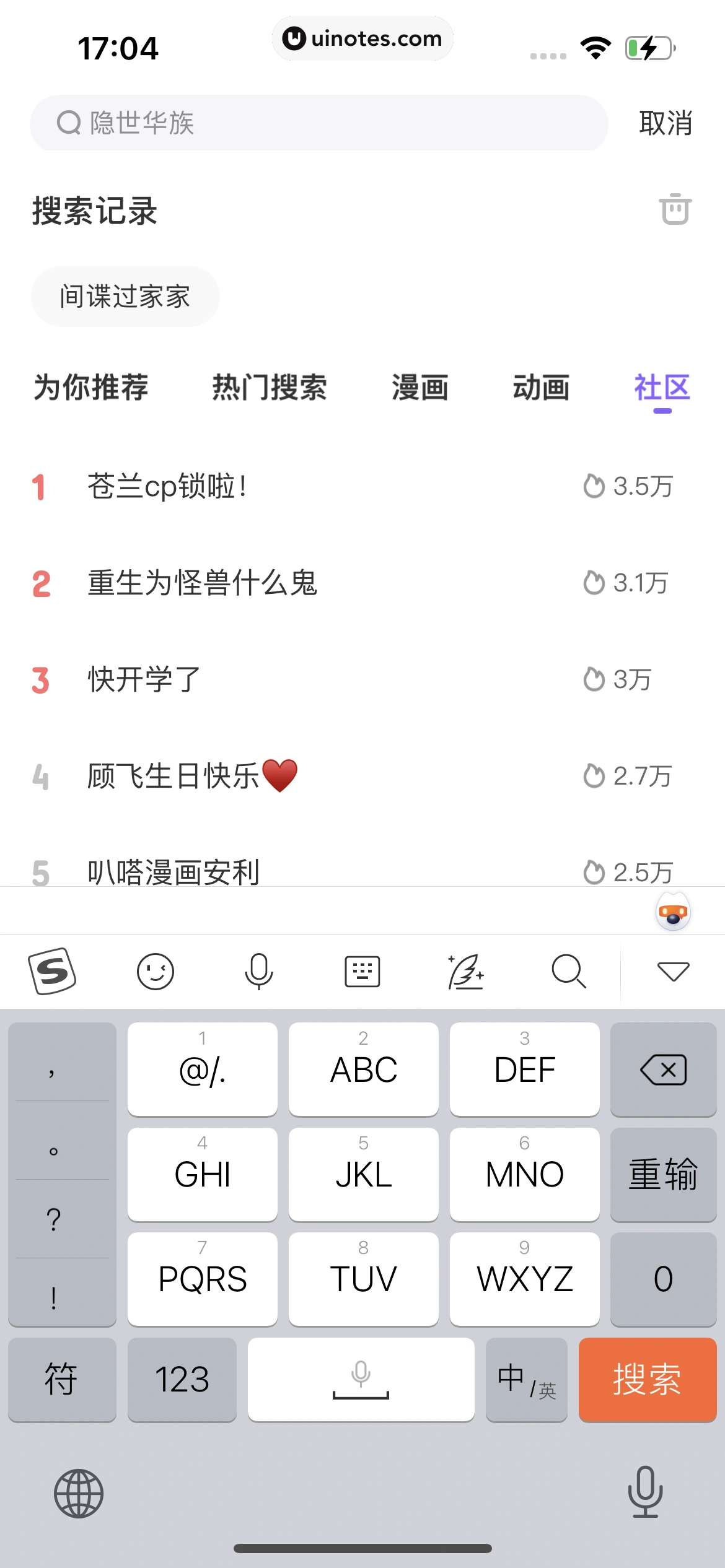The height and width of the screenshot is (1568, 725).
Task: Tap the 隐世华族 search field
Action: pos(319,123)
